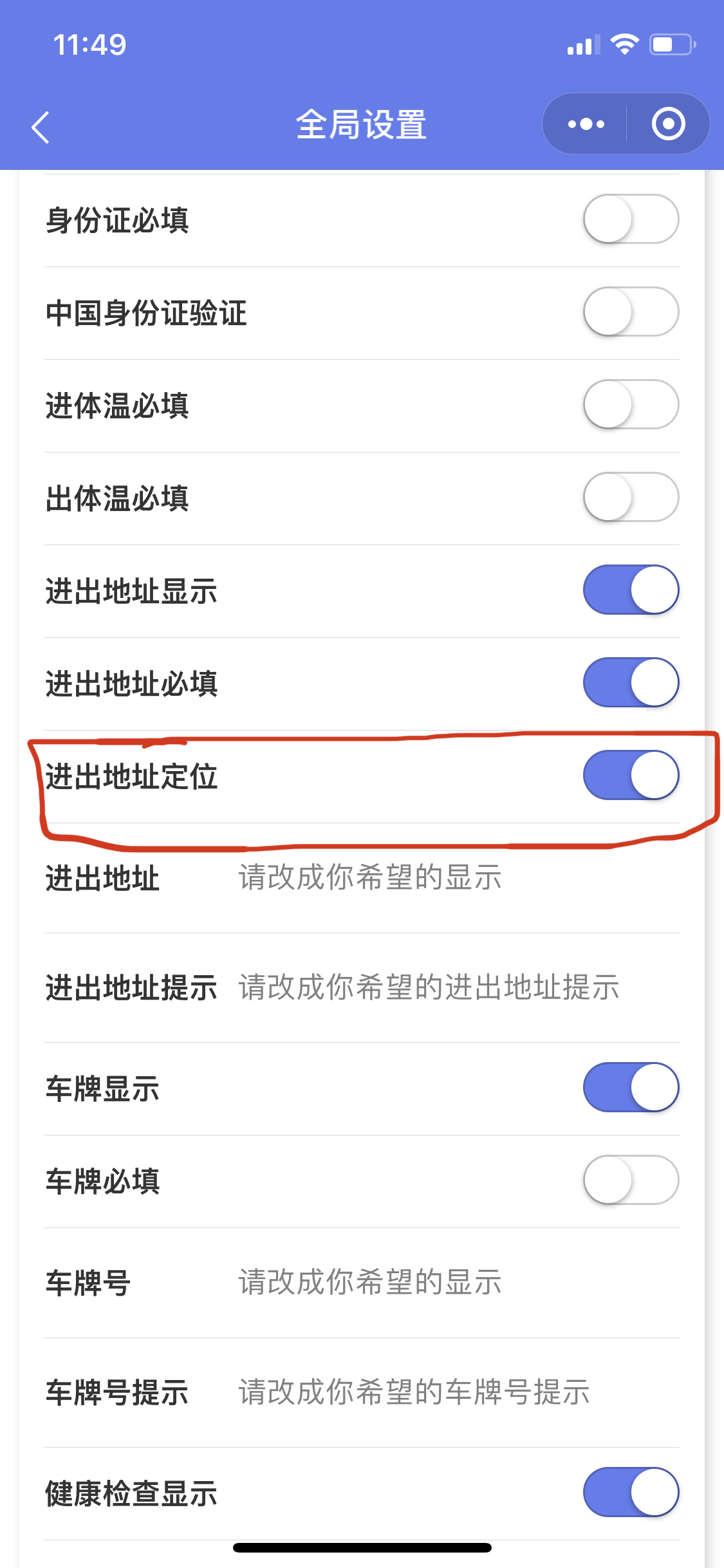Go back from 全局设置 page
This screenshot has width=724, height=1568.
point(41,127)
